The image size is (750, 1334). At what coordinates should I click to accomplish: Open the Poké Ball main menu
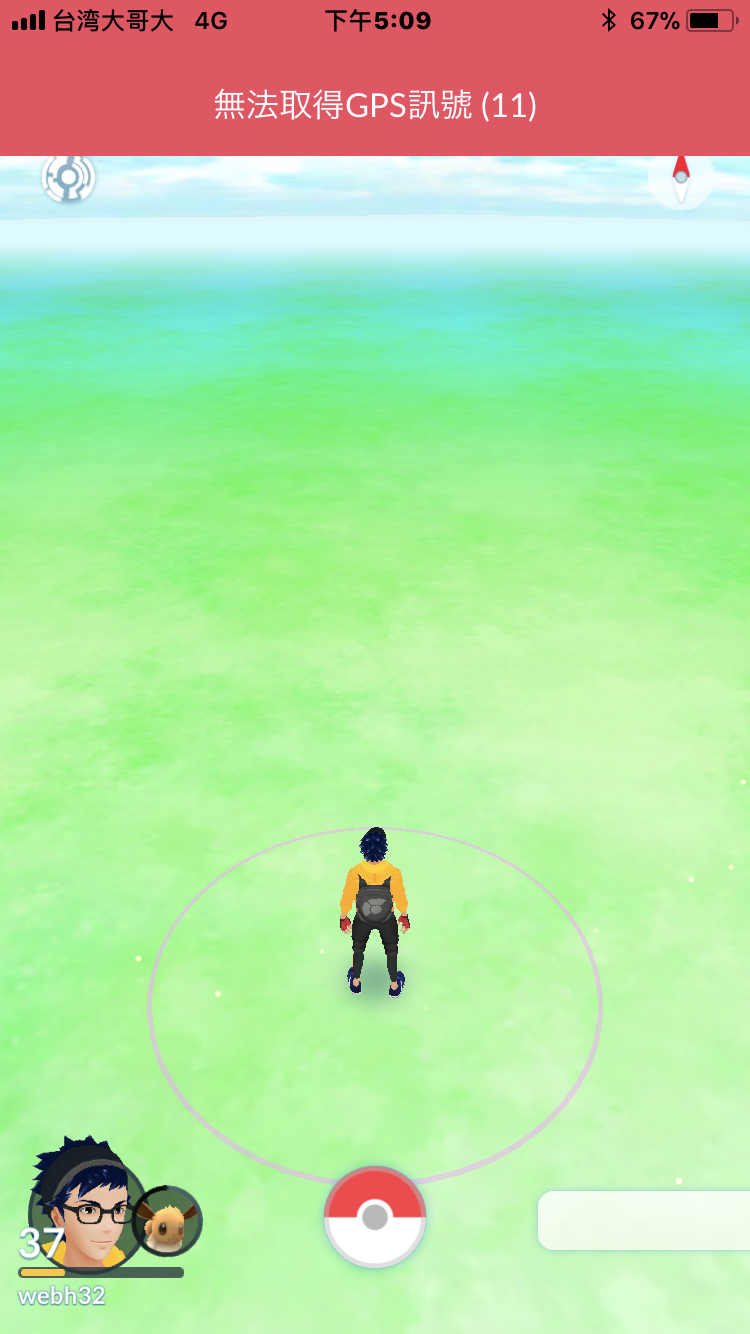[375, 1216]
